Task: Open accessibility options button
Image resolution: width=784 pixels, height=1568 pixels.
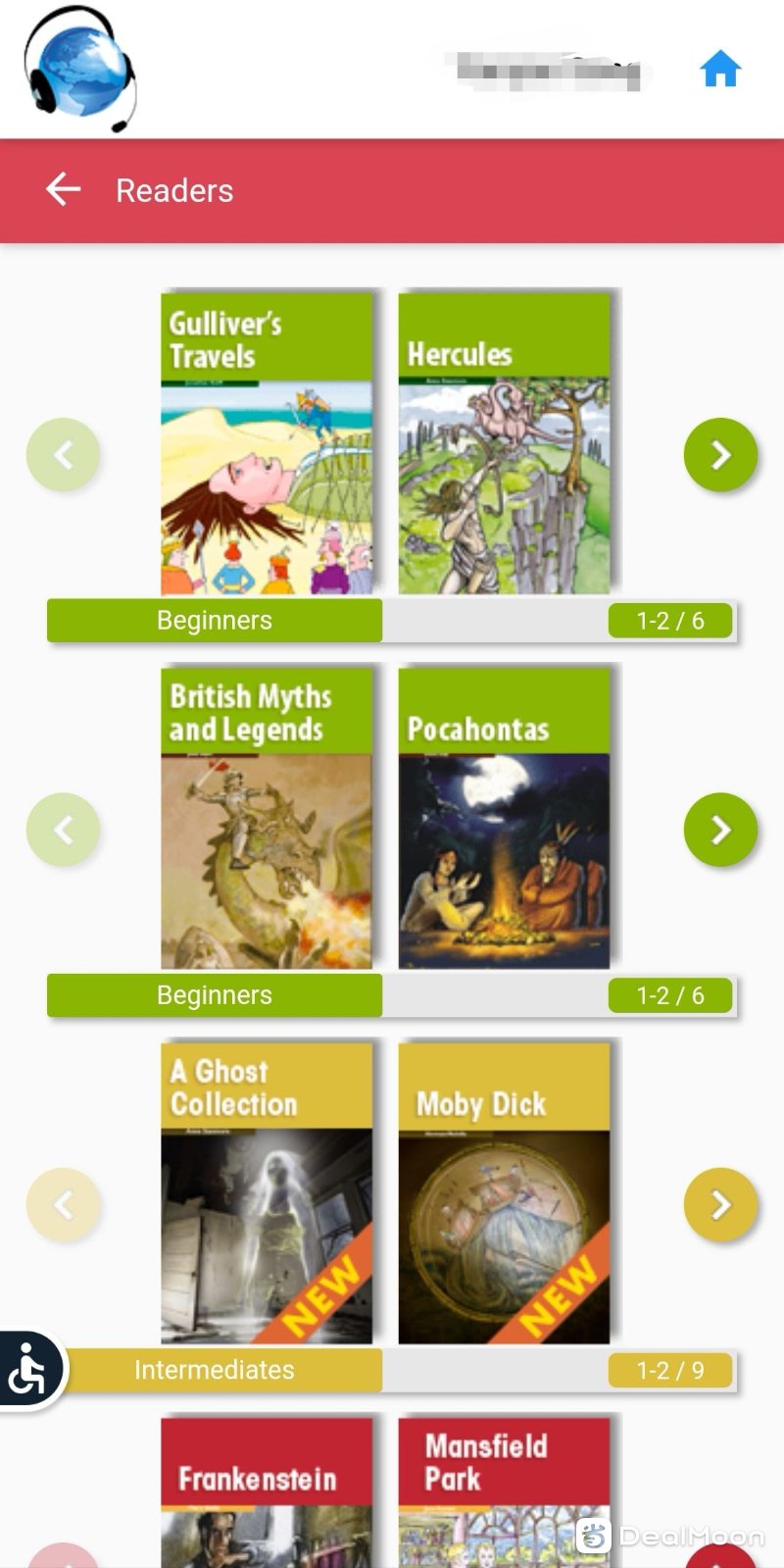Action: point(29,1370)
